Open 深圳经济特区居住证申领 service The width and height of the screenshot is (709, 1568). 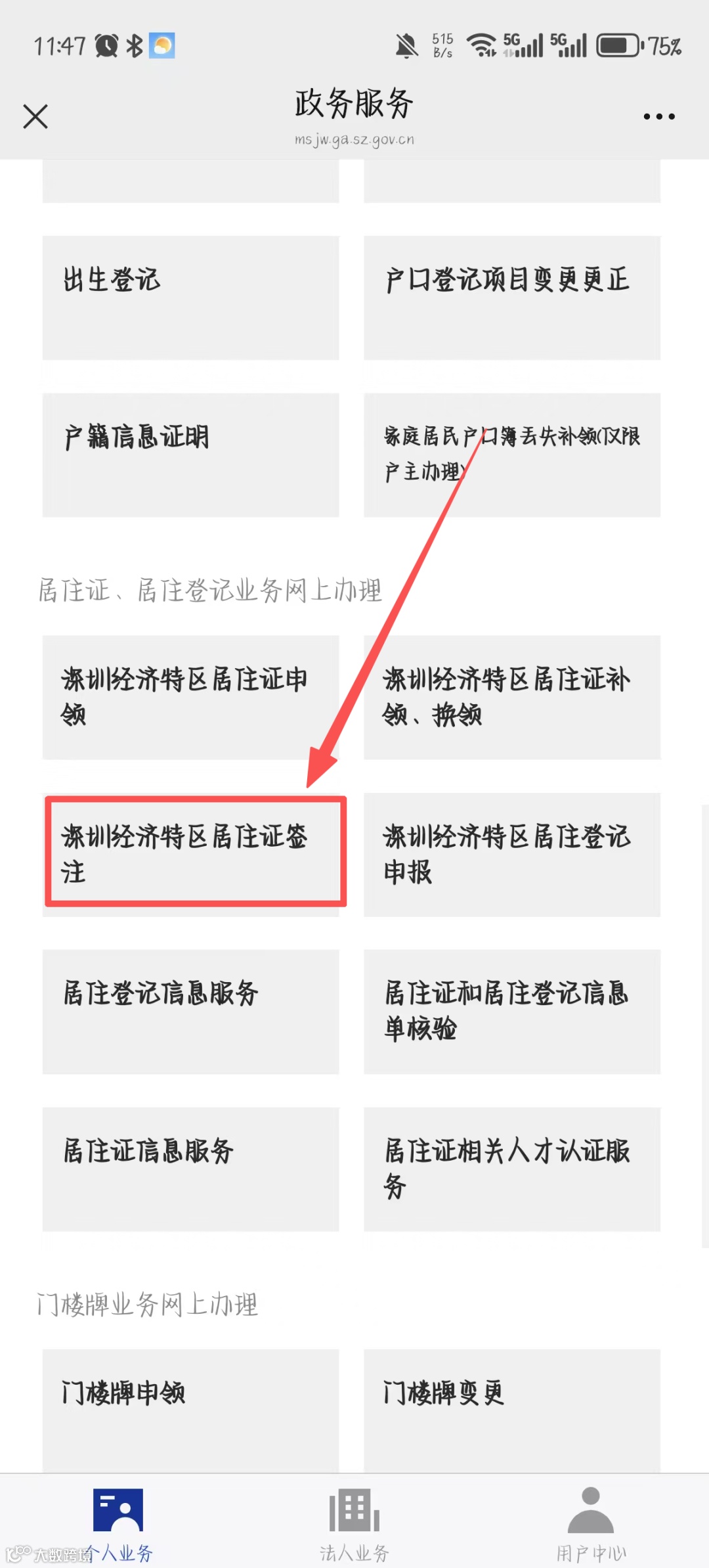pos(190,698)
